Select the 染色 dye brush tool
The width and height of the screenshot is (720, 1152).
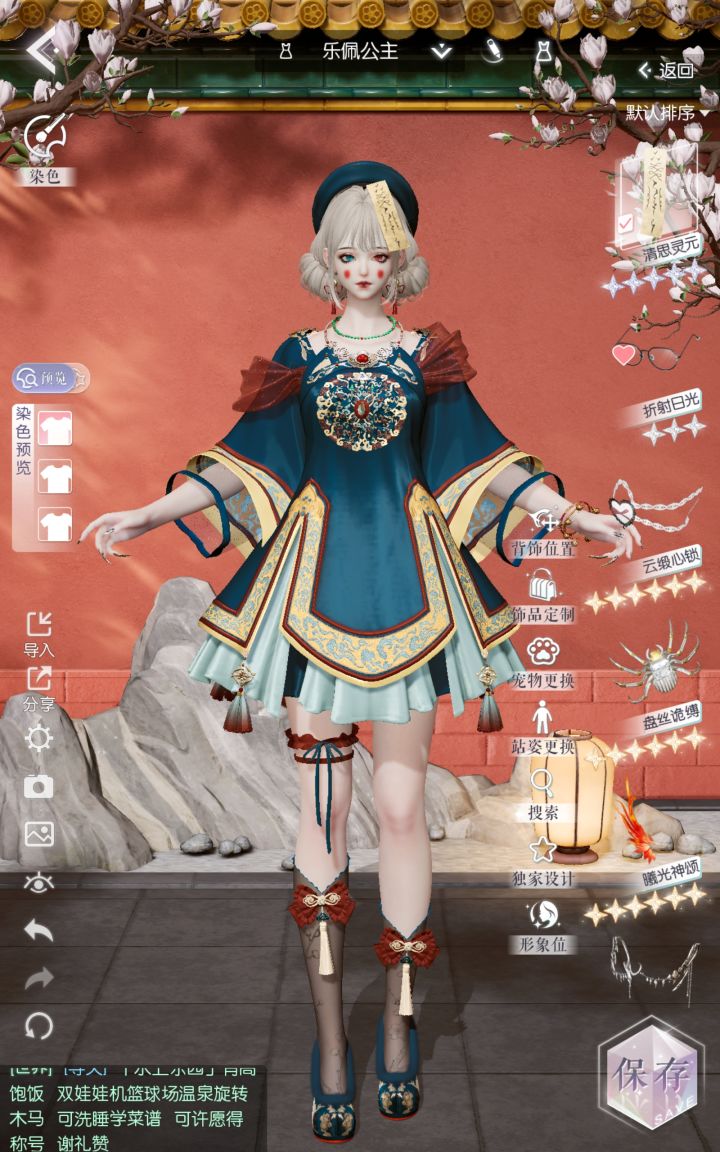[x=45, y=135]
